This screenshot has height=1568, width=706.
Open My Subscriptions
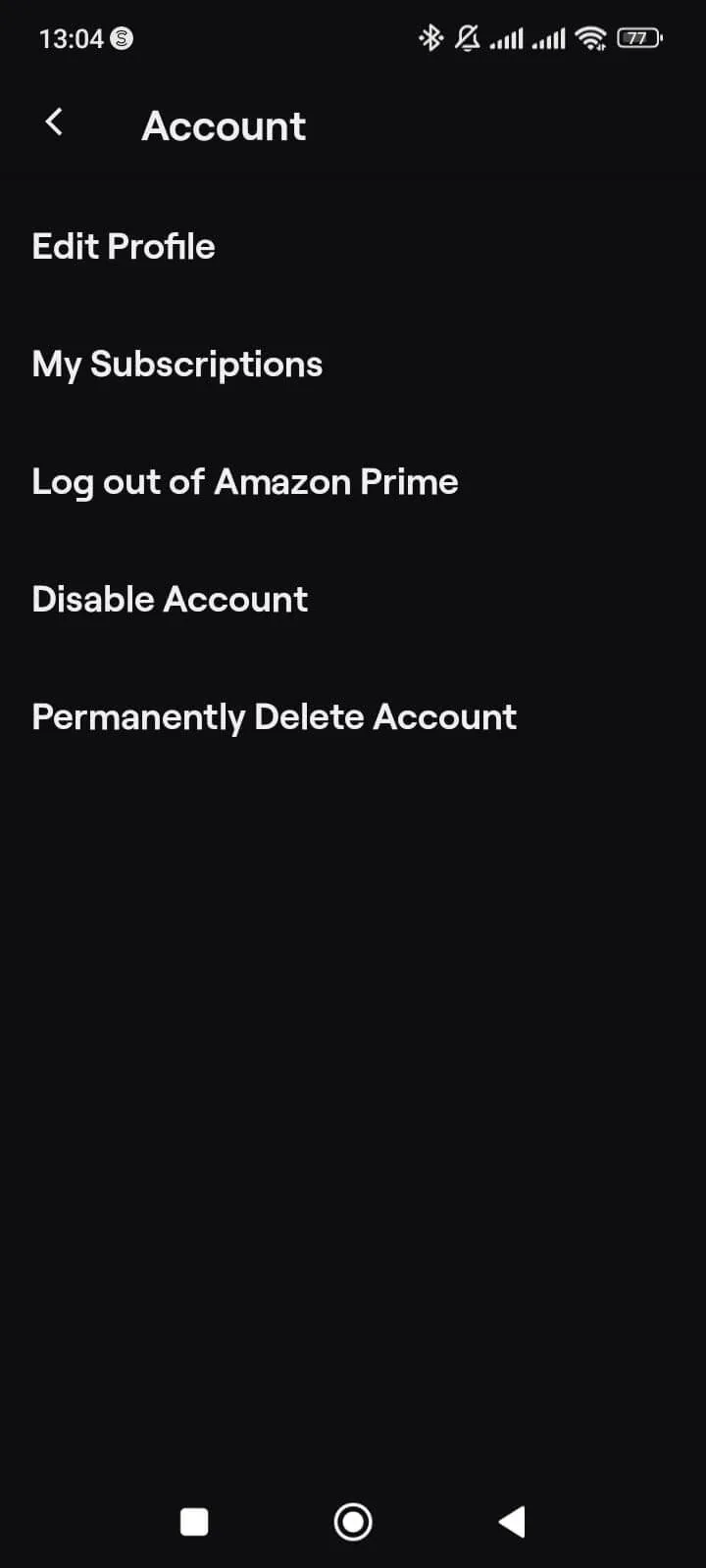[x=177, y=365]
